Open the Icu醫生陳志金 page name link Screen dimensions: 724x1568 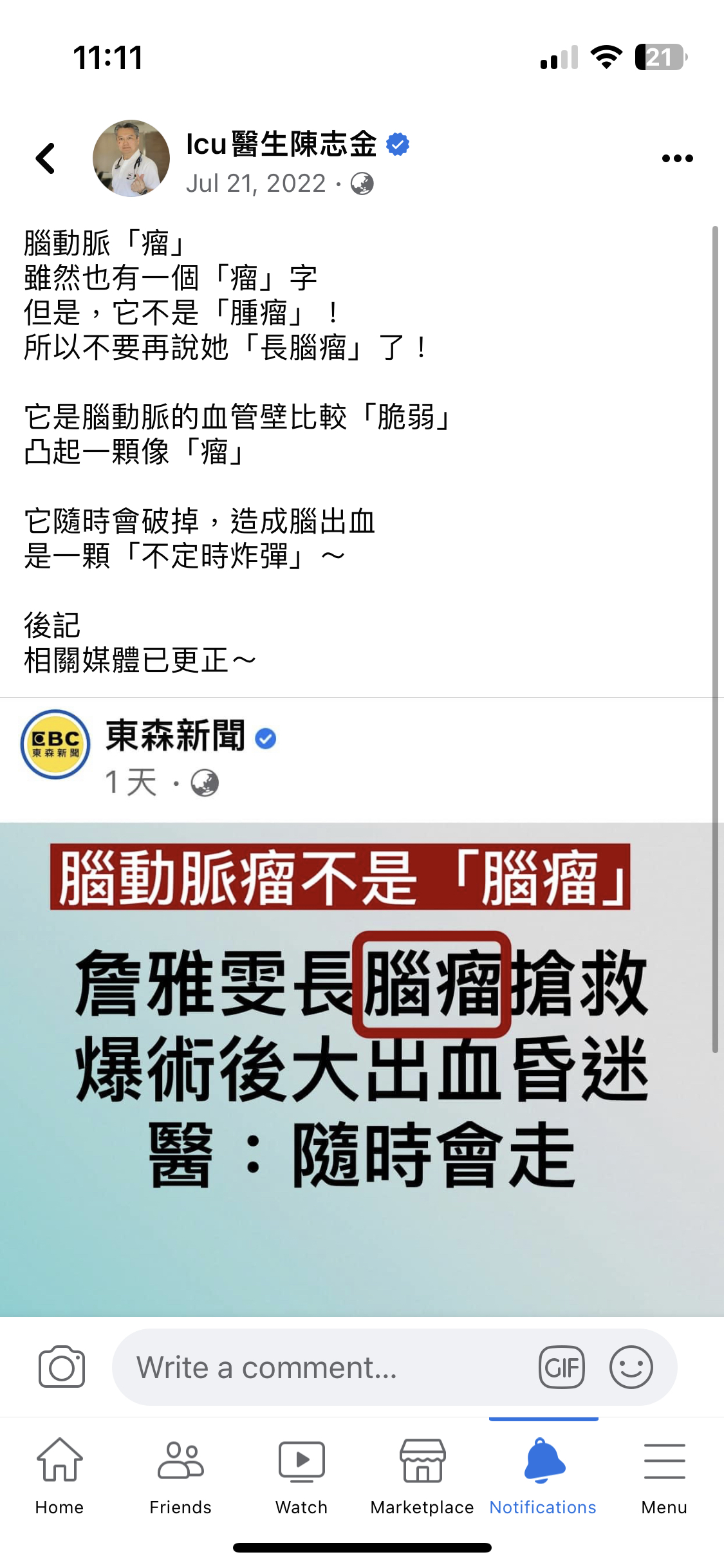click(281, 144)
